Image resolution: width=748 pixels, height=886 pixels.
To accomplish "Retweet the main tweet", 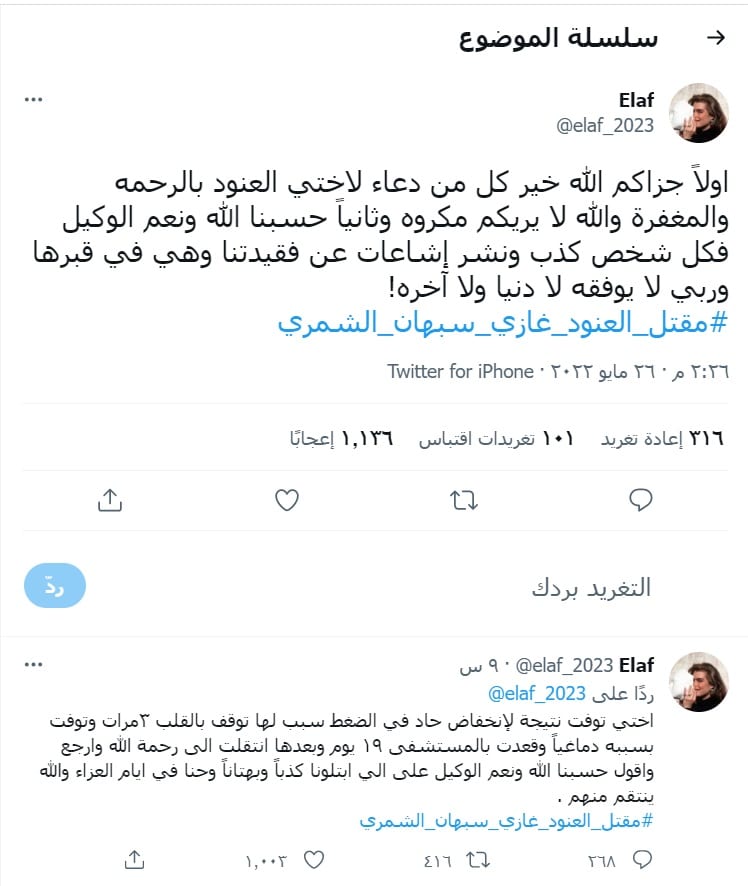I will (x=464, y=500).
